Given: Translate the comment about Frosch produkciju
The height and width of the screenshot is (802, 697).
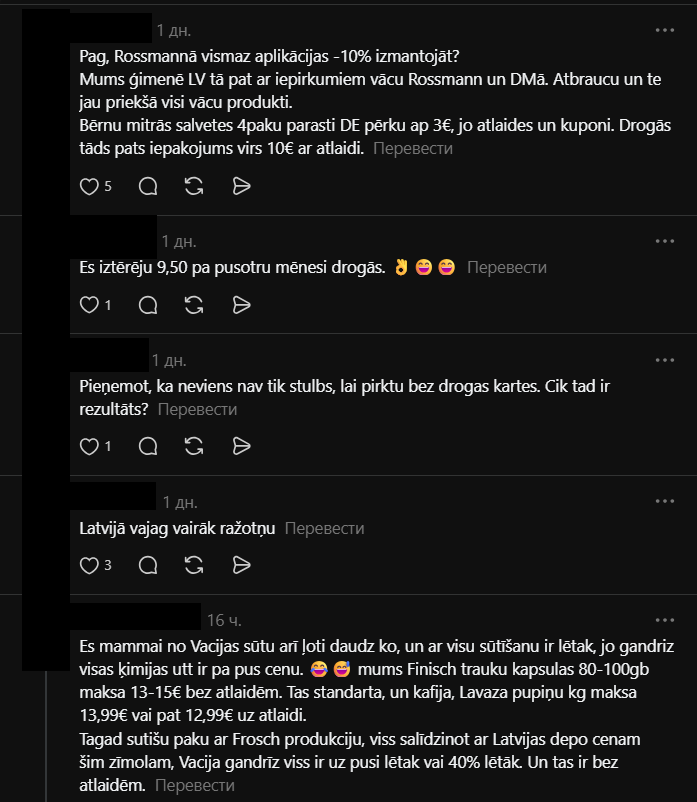Looking at the screenshot, I should (x=195, y=785).
